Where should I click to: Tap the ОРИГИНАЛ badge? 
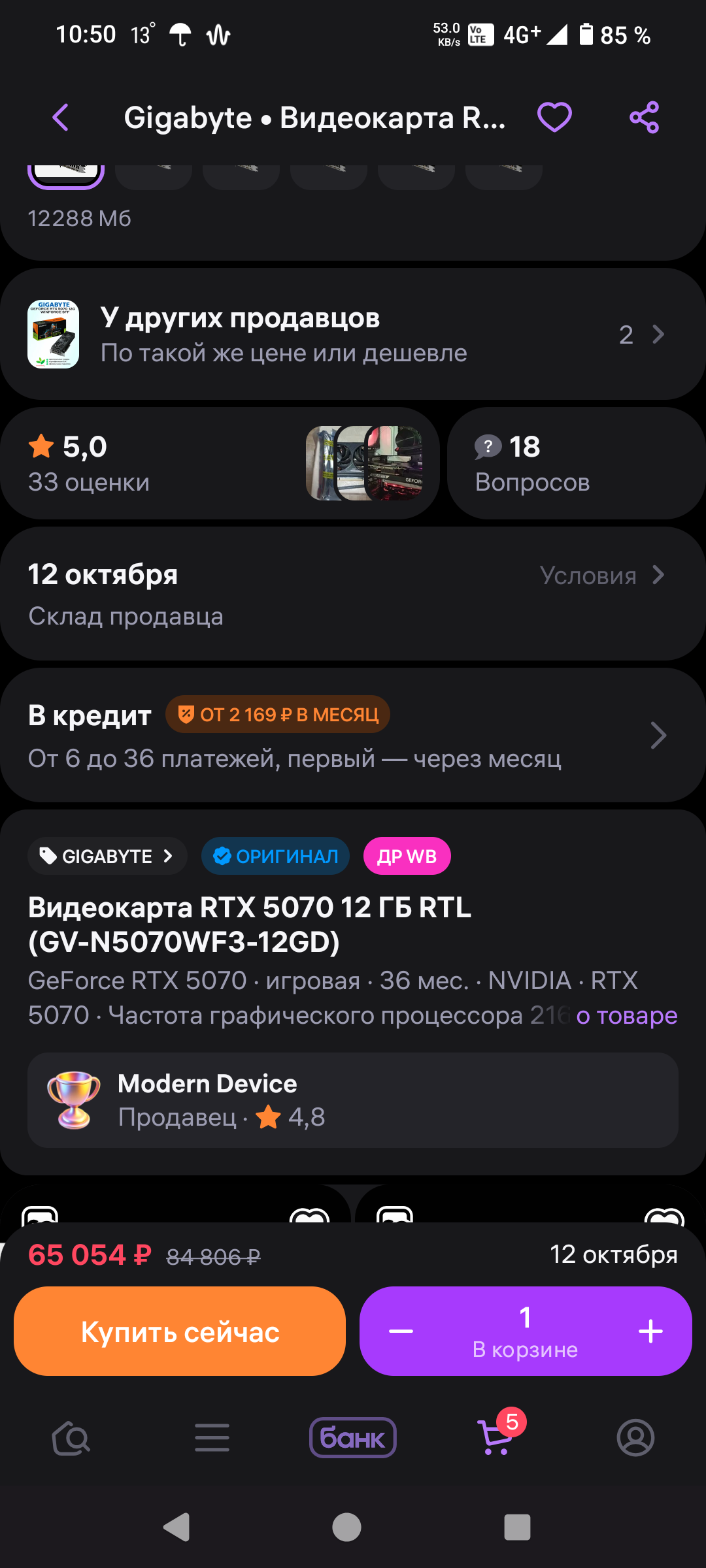click(275, 856)
